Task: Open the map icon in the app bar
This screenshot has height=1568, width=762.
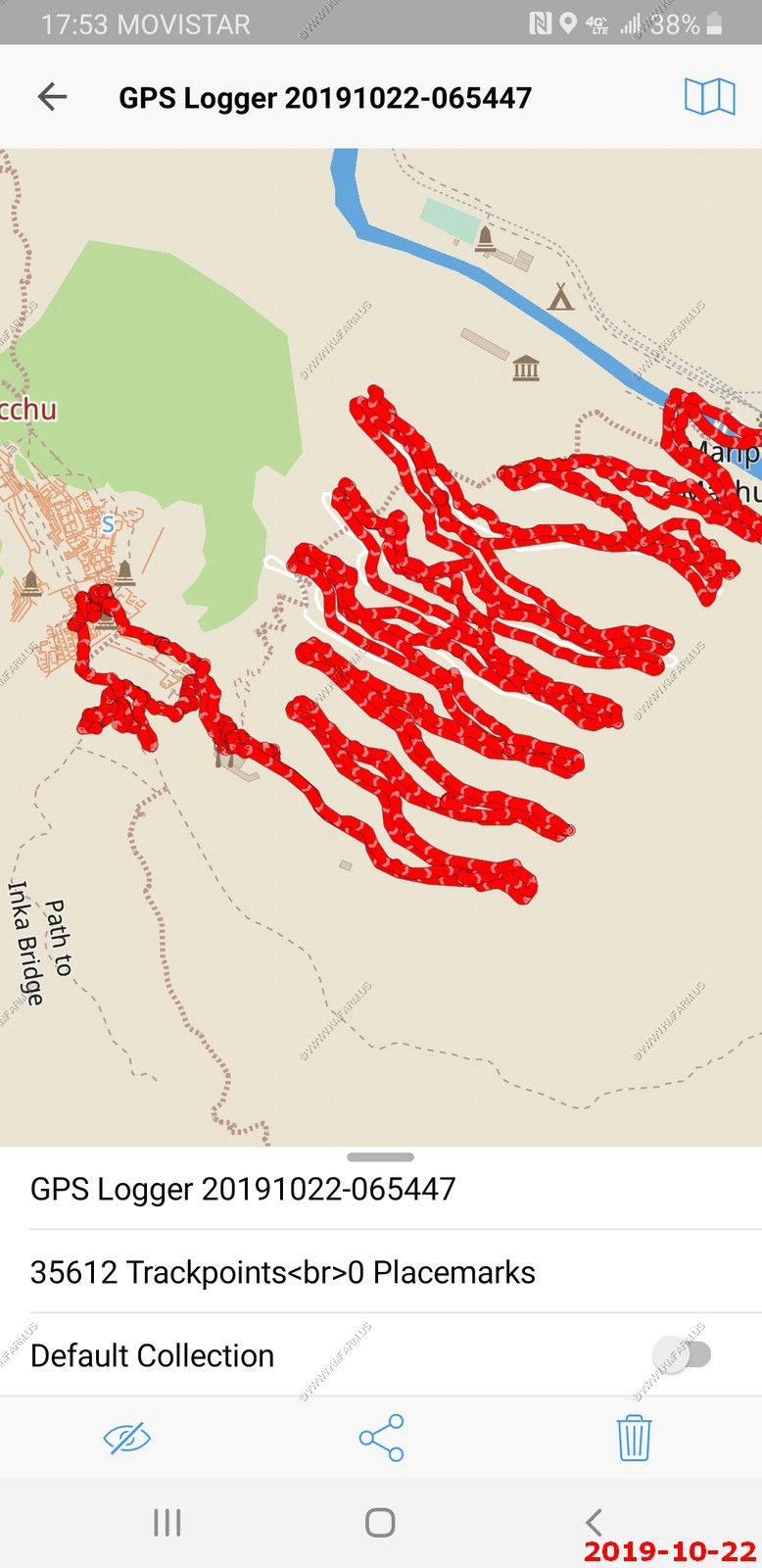Action: (709, 96)
